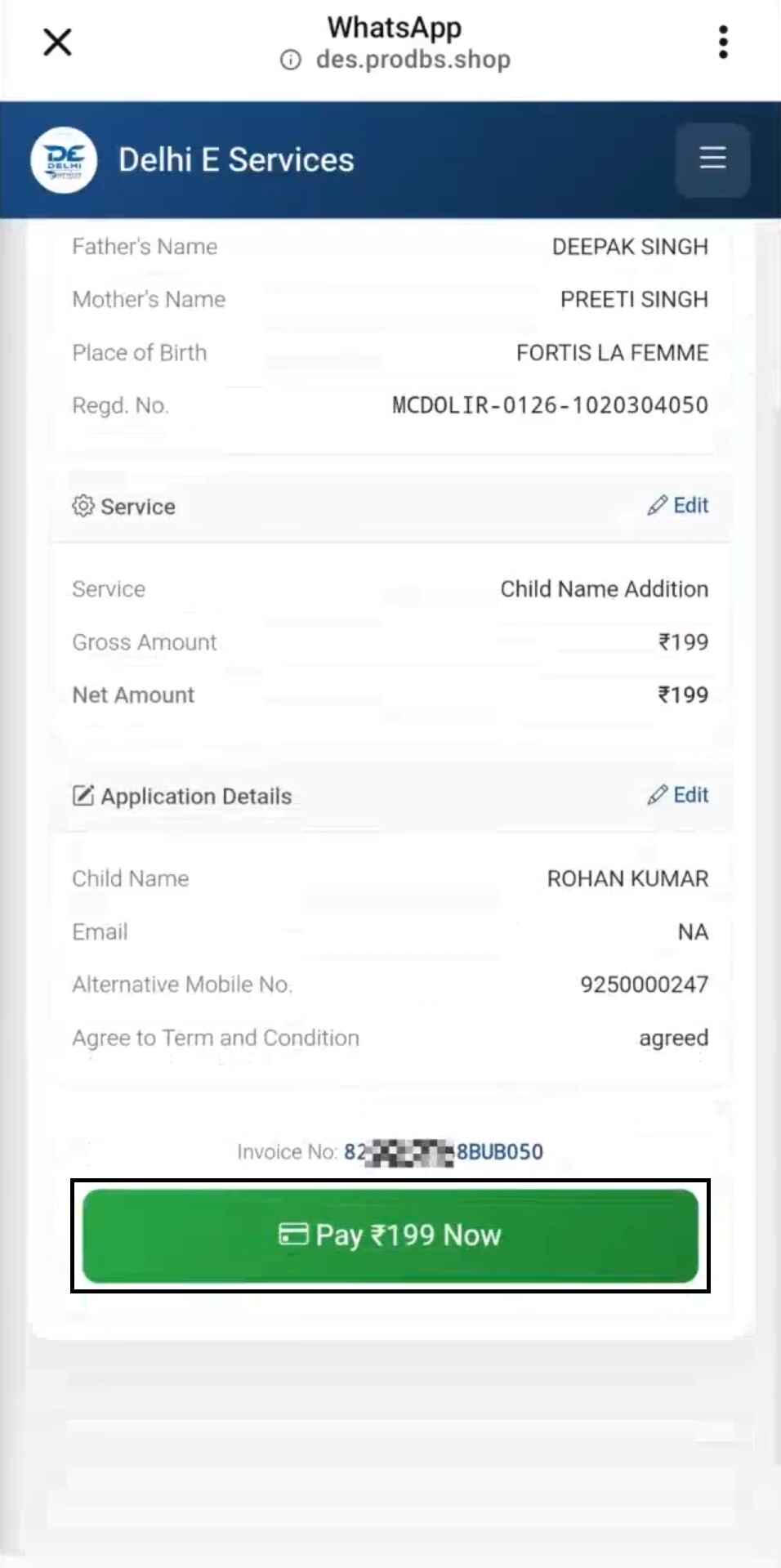The image size is (781, 1568).
Task: Click the gear icon beside Service heading
Action: coord(83,506)
